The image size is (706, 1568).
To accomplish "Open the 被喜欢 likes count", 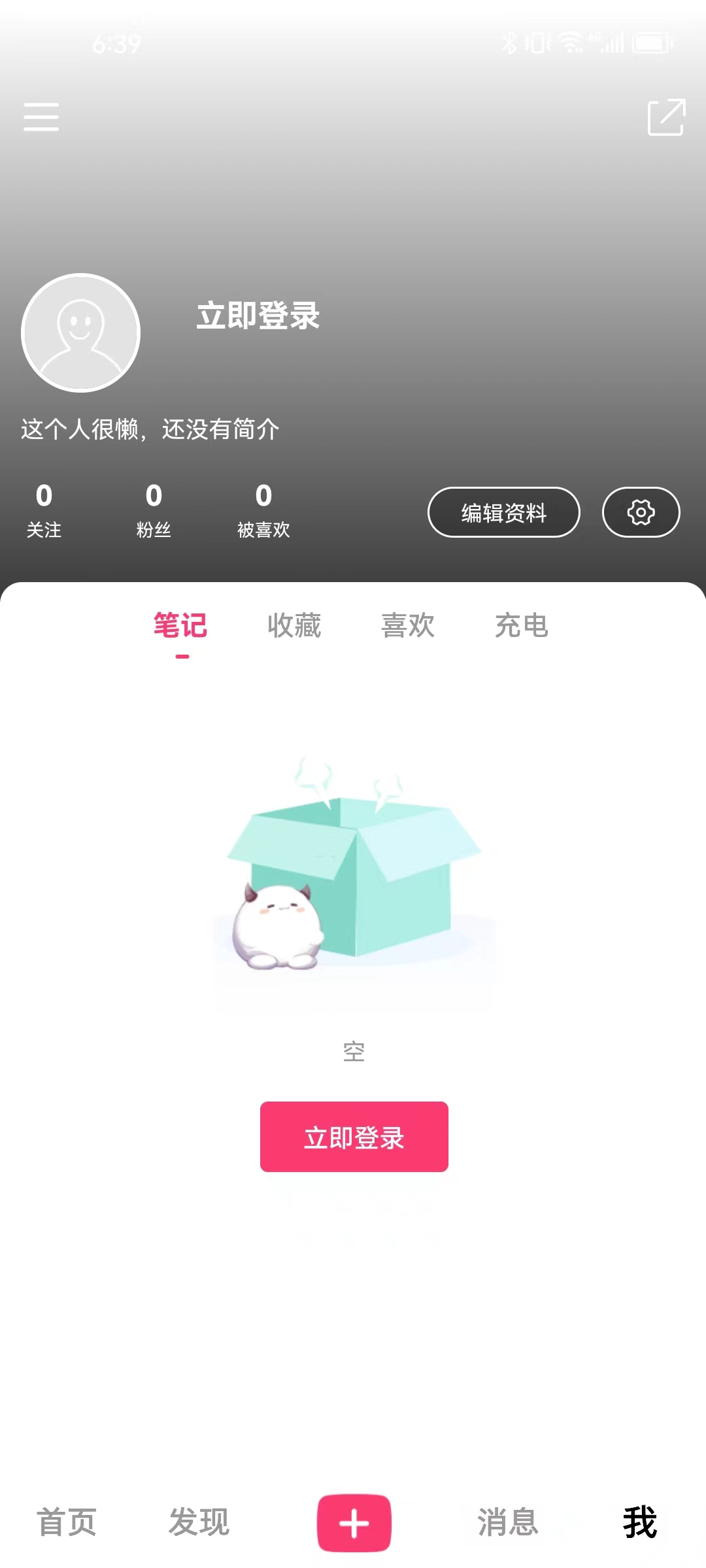I will 263,510.
